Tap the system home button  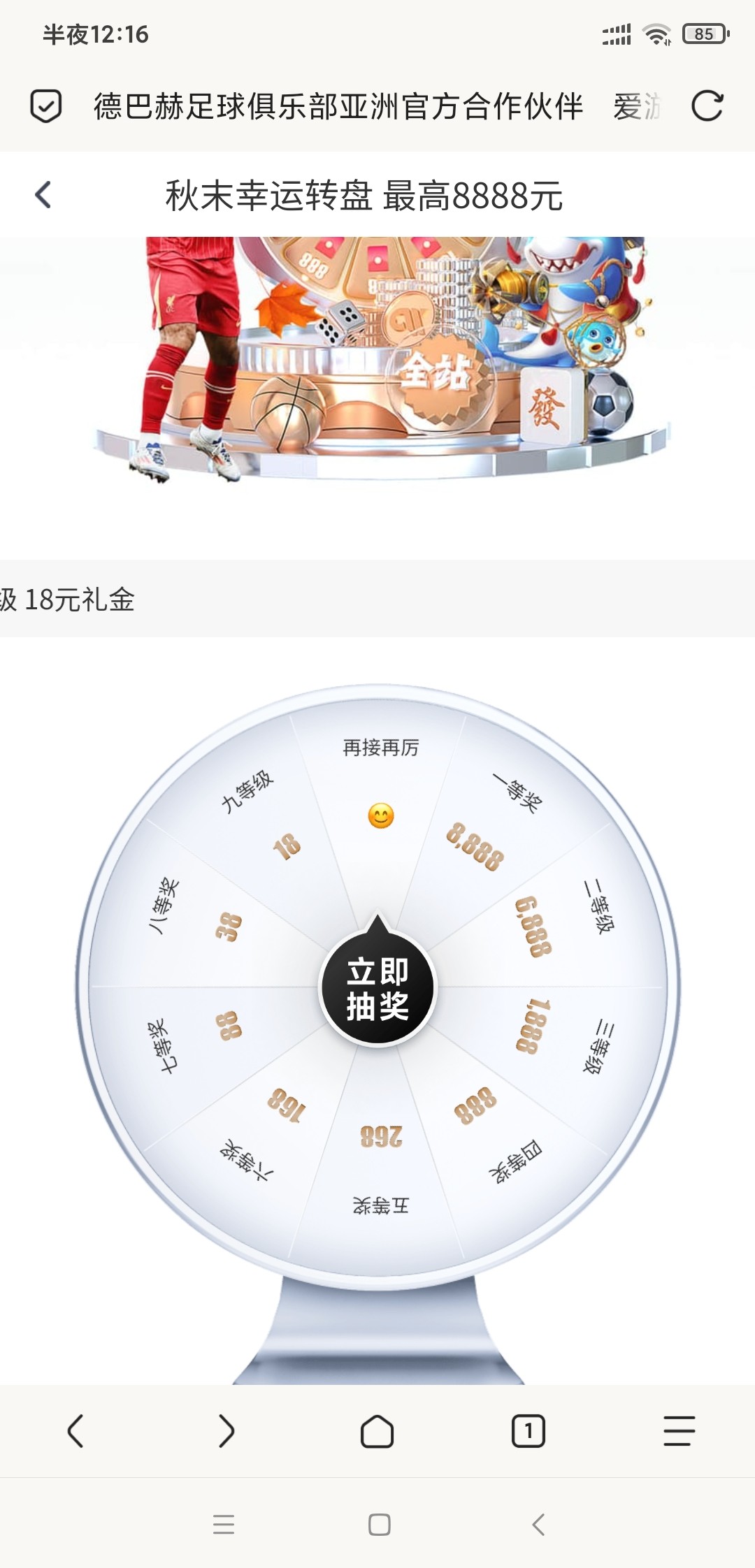click(379, 1525)
